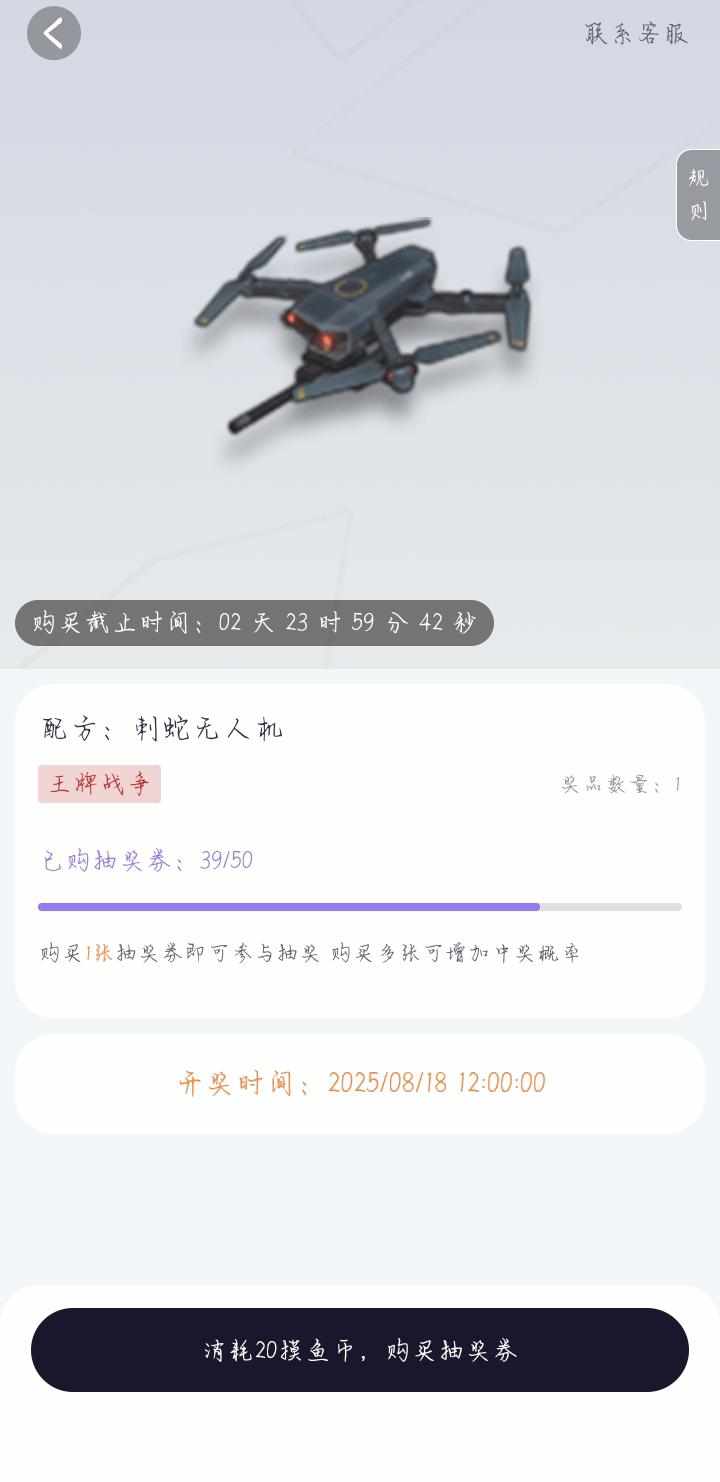Open 联系客服 customer service
Image resolution: width=720 pixels, height=1482 pixels.
[636, 34]
